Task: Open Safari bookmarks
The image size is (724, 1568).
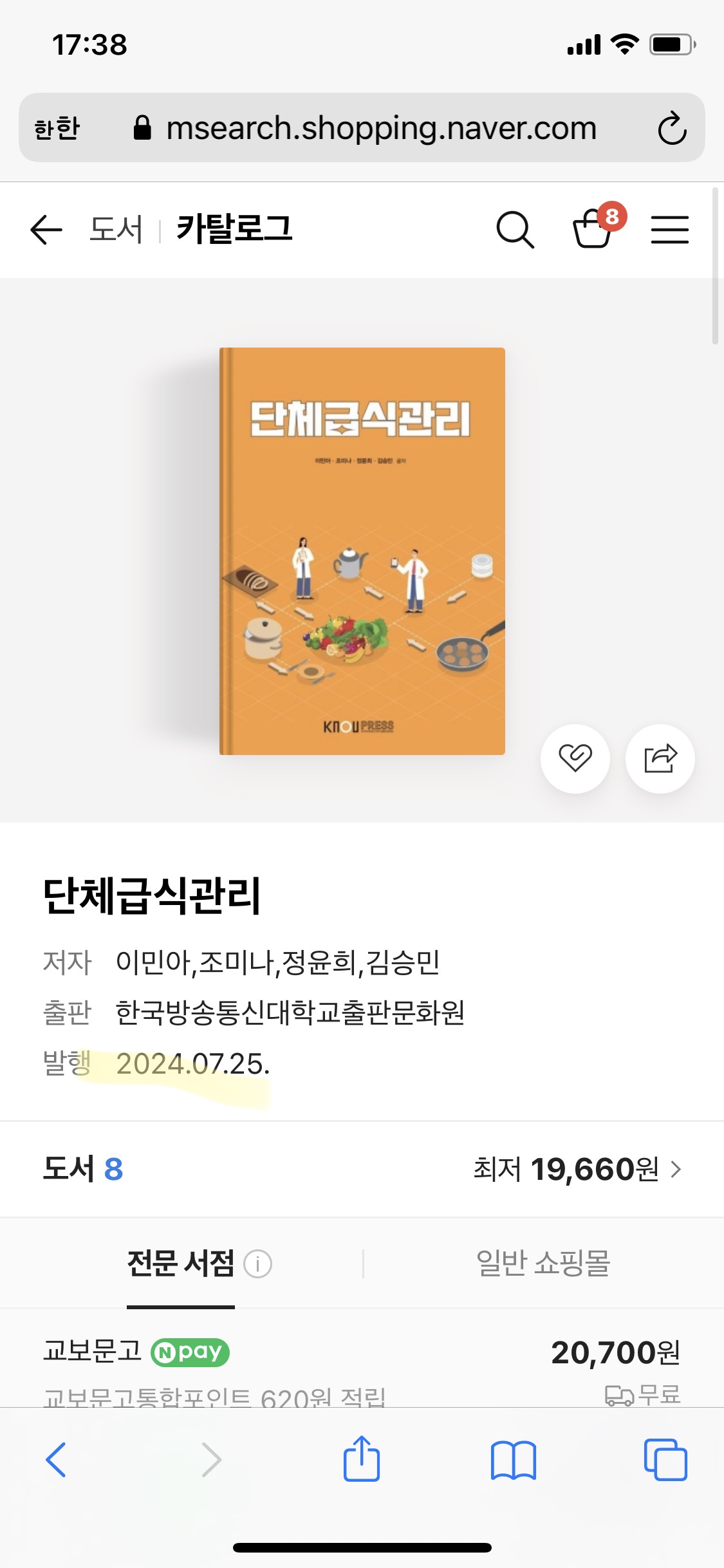Action: point(513,1460)
